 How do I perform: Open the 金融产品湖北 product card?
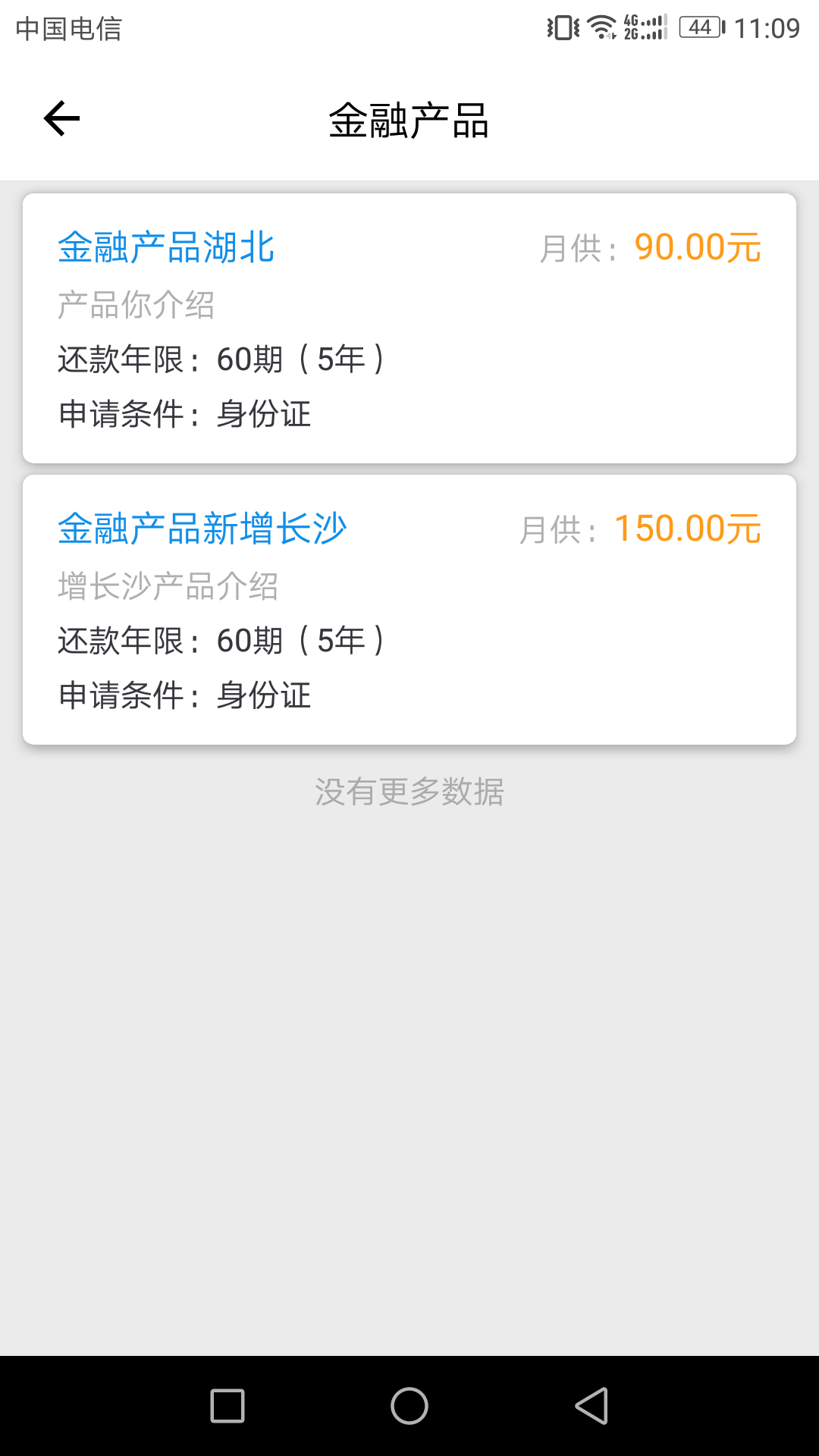409,328
